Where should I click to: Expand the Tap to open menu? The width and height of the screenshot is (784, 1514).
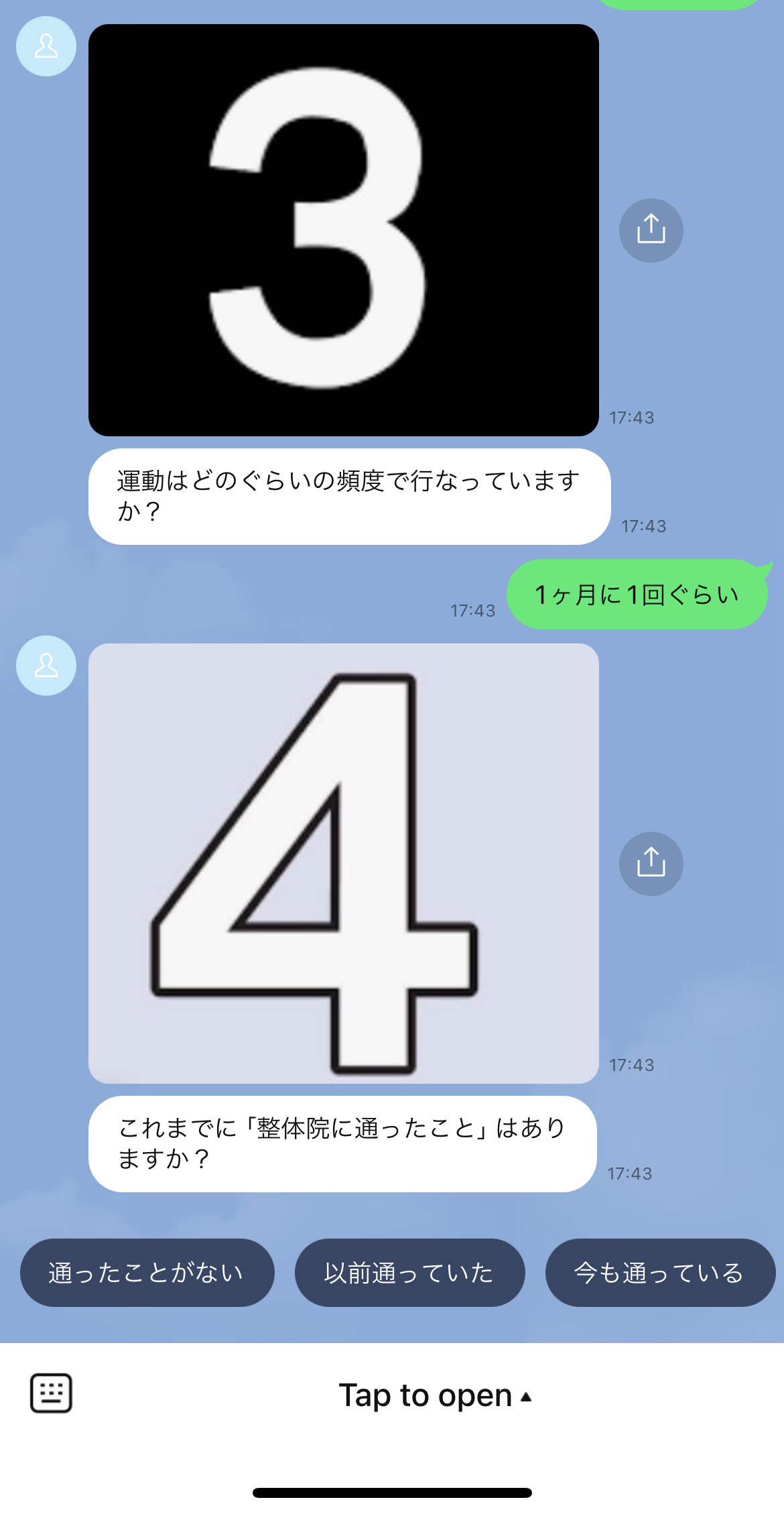pos(434,1395)
